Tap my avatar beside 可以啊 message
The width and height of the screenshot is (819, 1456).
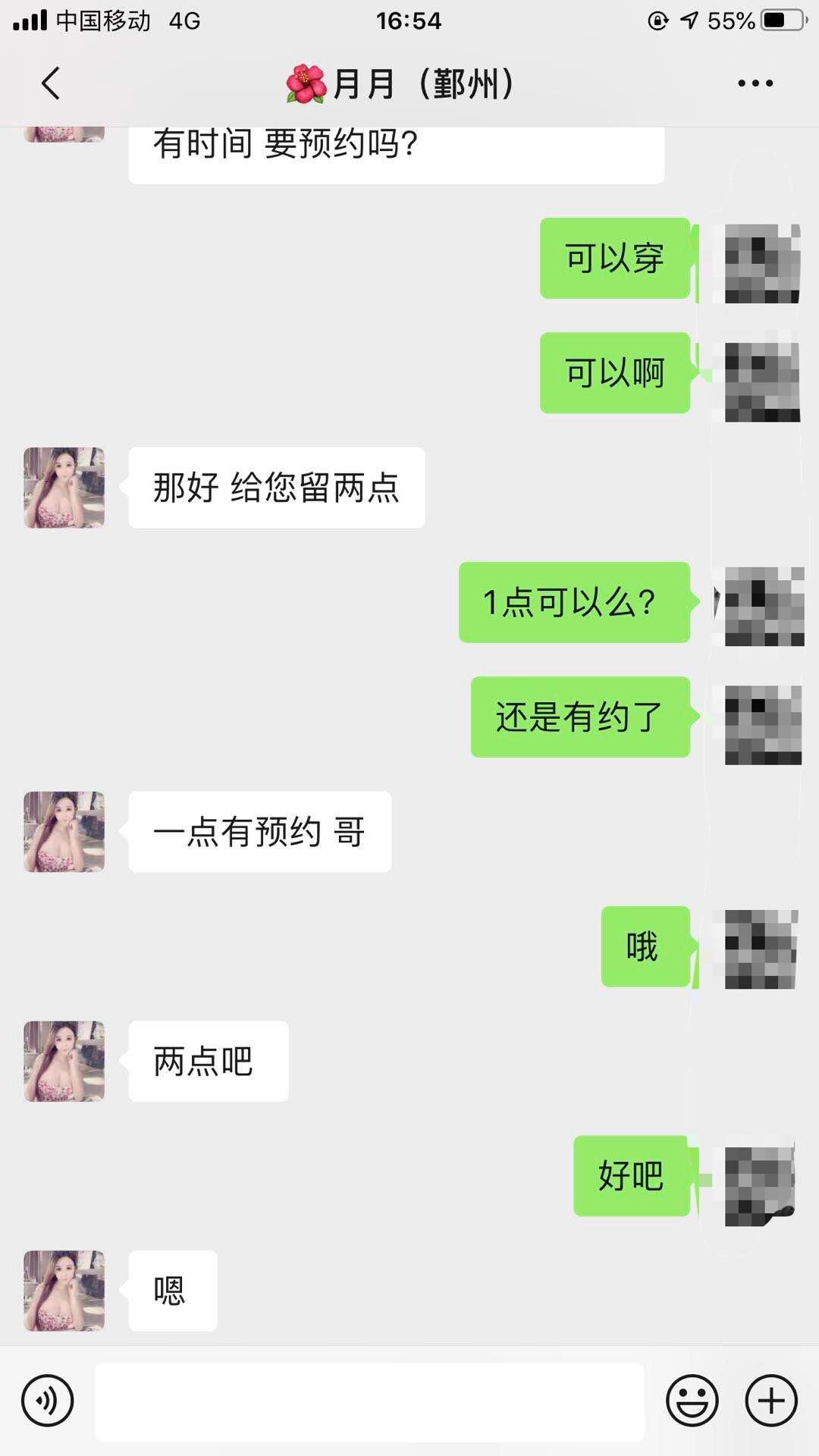762,381
